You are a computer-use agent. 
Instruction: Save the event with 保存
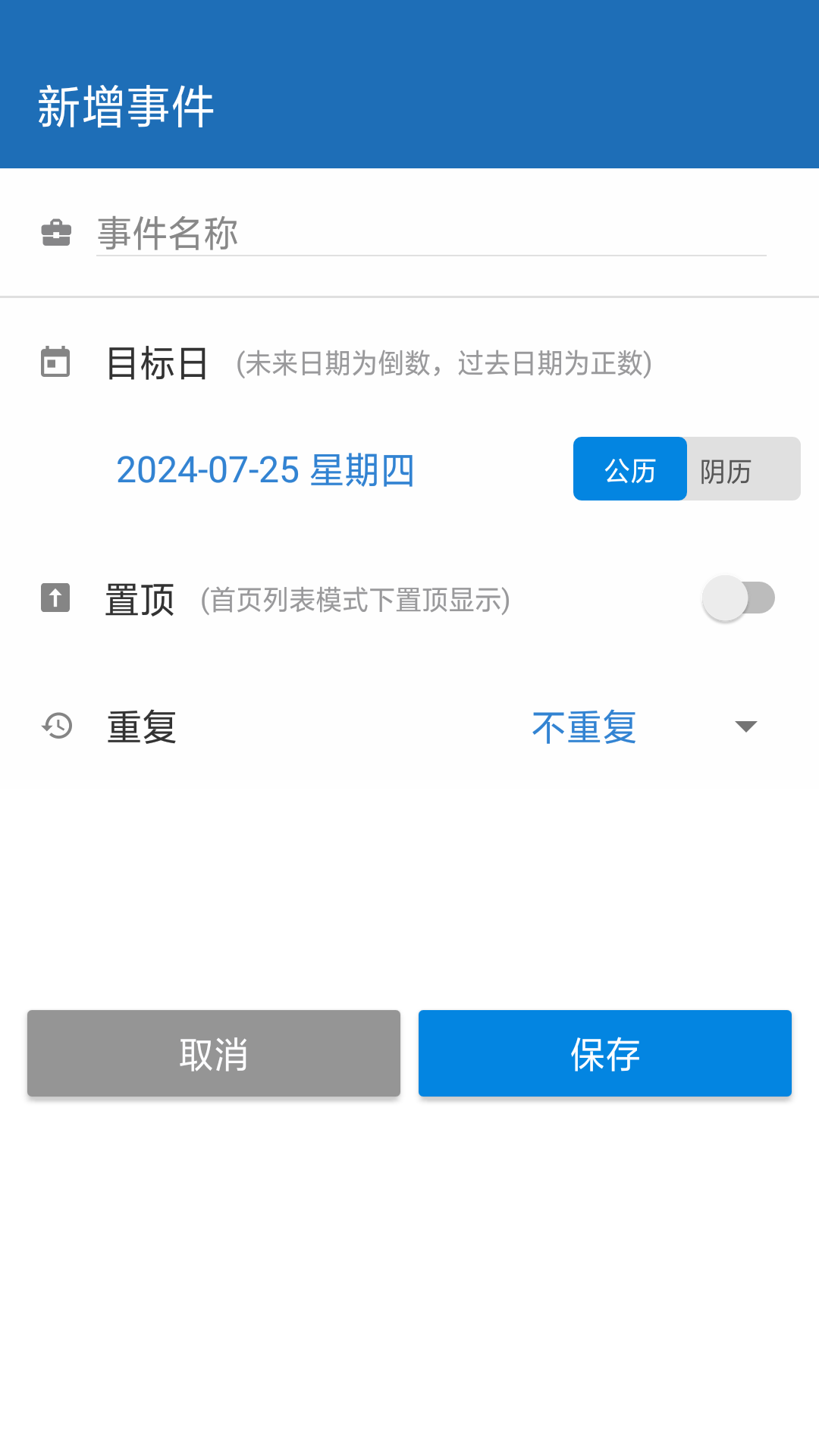(605, 1053)
